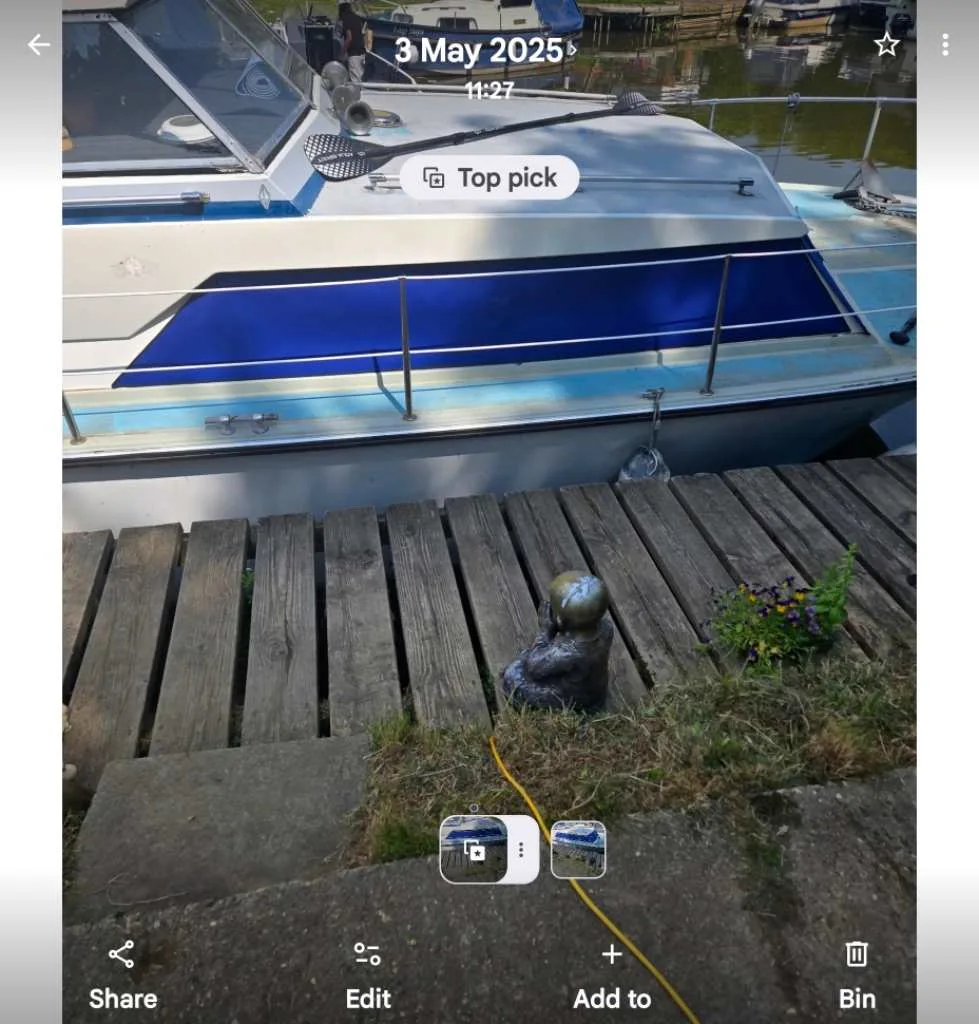Image resolution: width=979 pixels, height=1024 pixels.
Task: Move this photo to Bin
Action: [x=857, y=975]
